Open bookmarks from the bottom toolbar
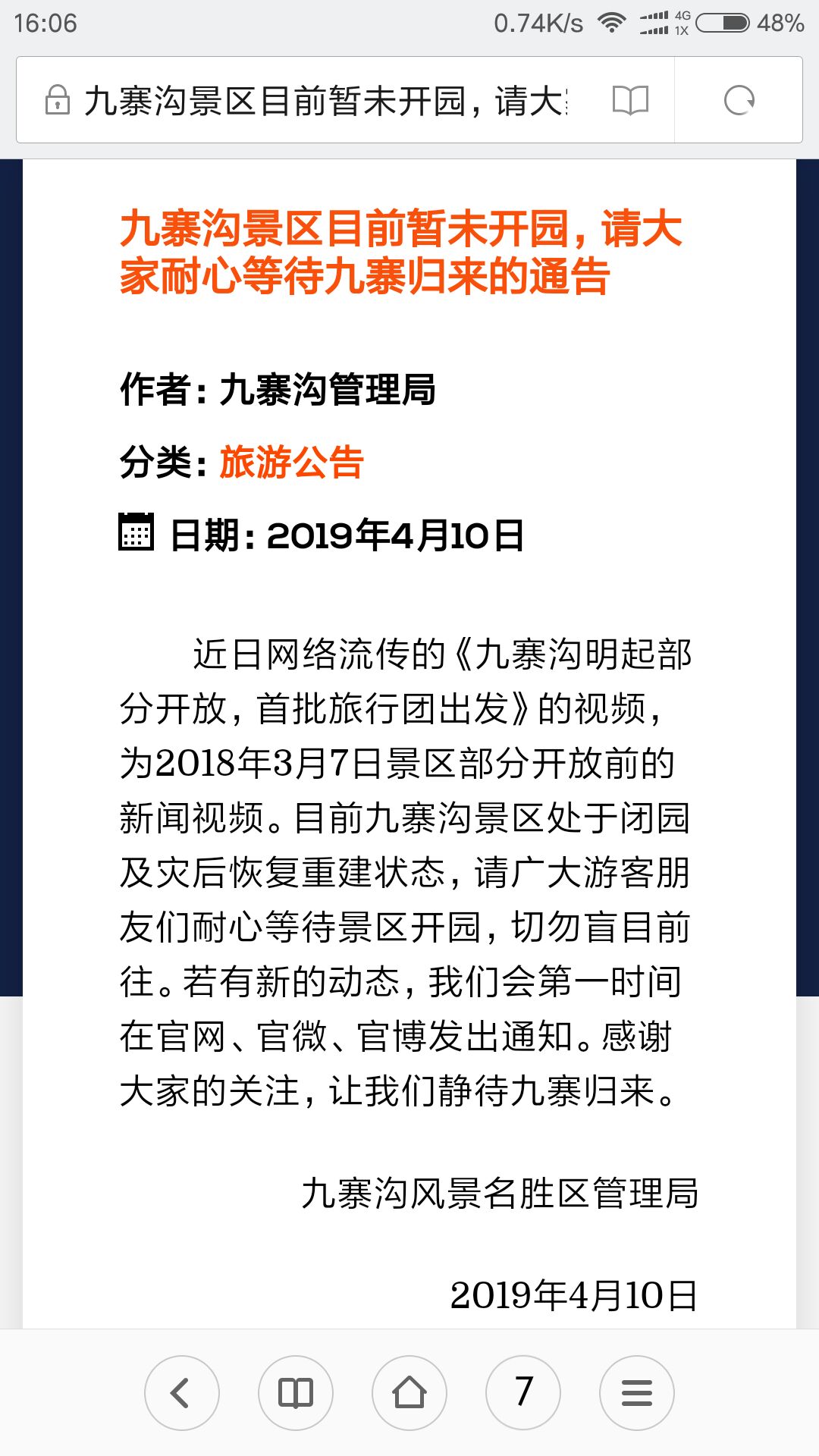Viewport: 819px width, 1456px height. click(x=296, y=1393)
